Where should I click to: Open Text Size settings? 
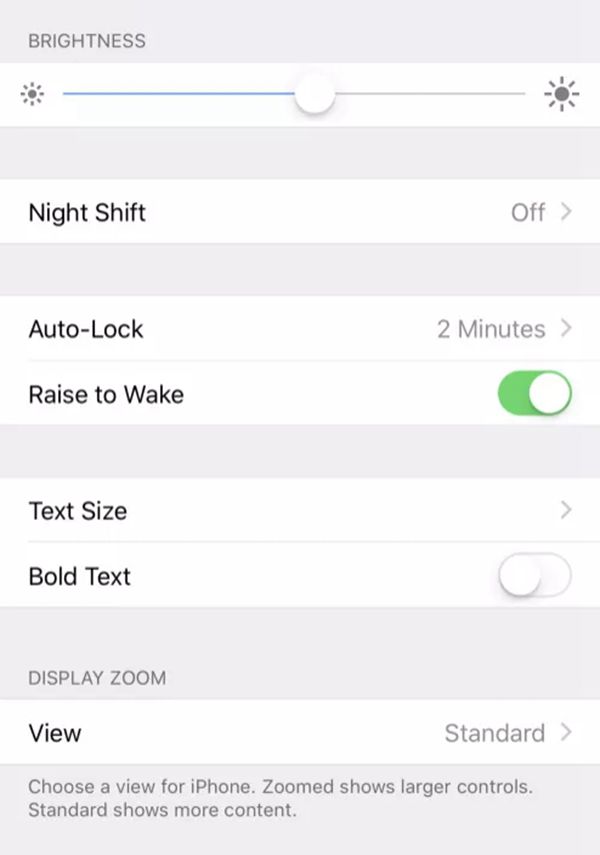[300, 511]
